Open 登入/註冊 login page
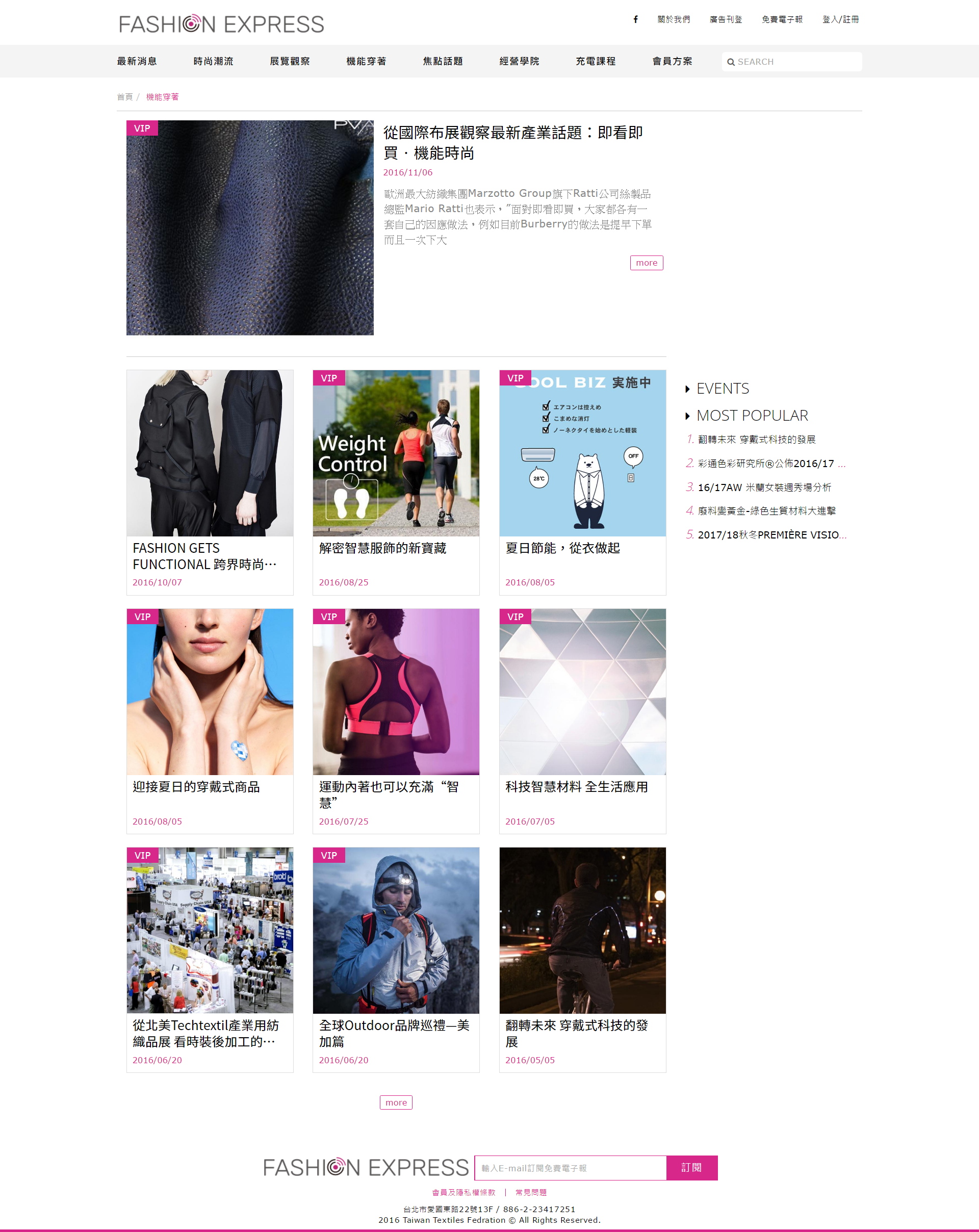The image size is (979, 1232). point(840,19)
